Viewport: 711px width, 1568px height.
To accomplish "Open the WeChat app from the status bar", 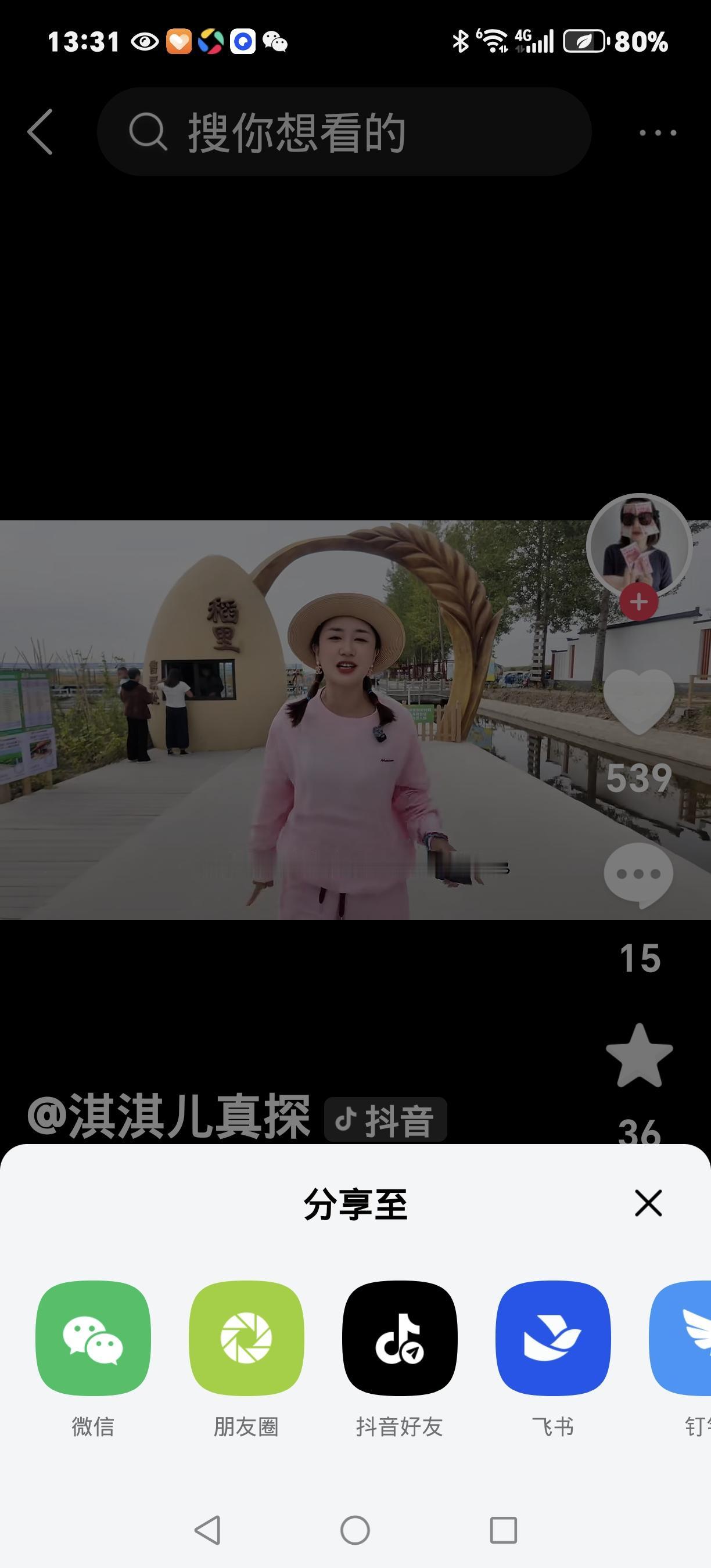I will pos(275,42).
